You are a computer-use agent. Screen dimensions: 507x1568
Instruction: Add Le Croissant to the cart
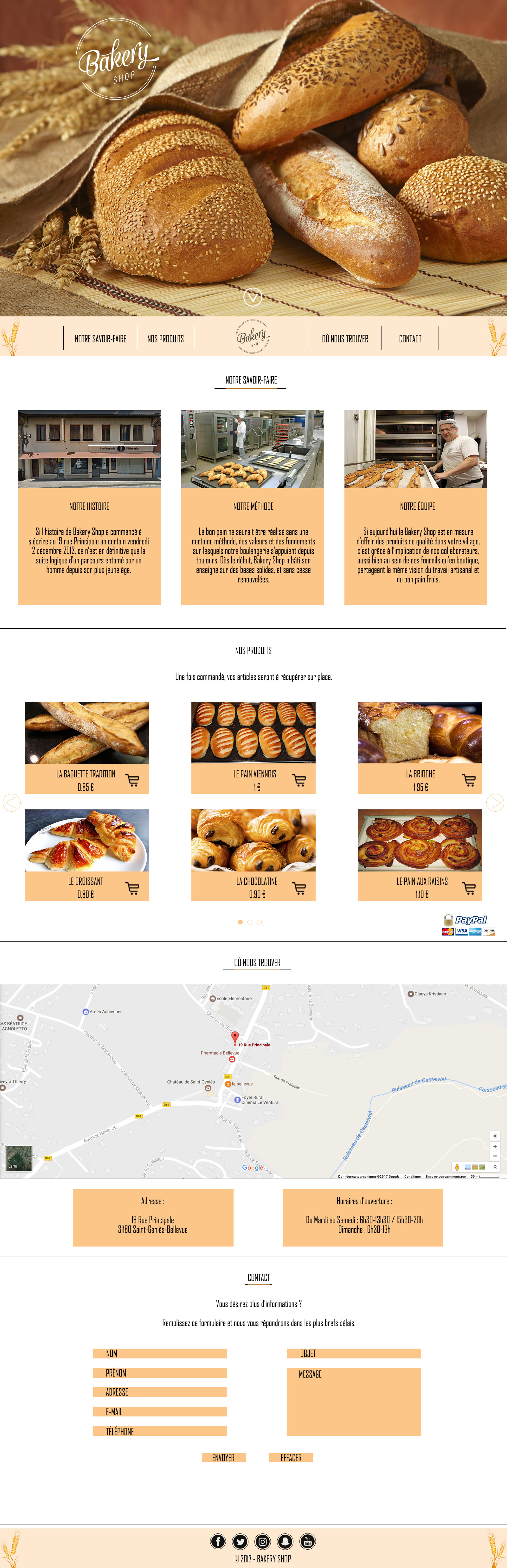point(133,888)
